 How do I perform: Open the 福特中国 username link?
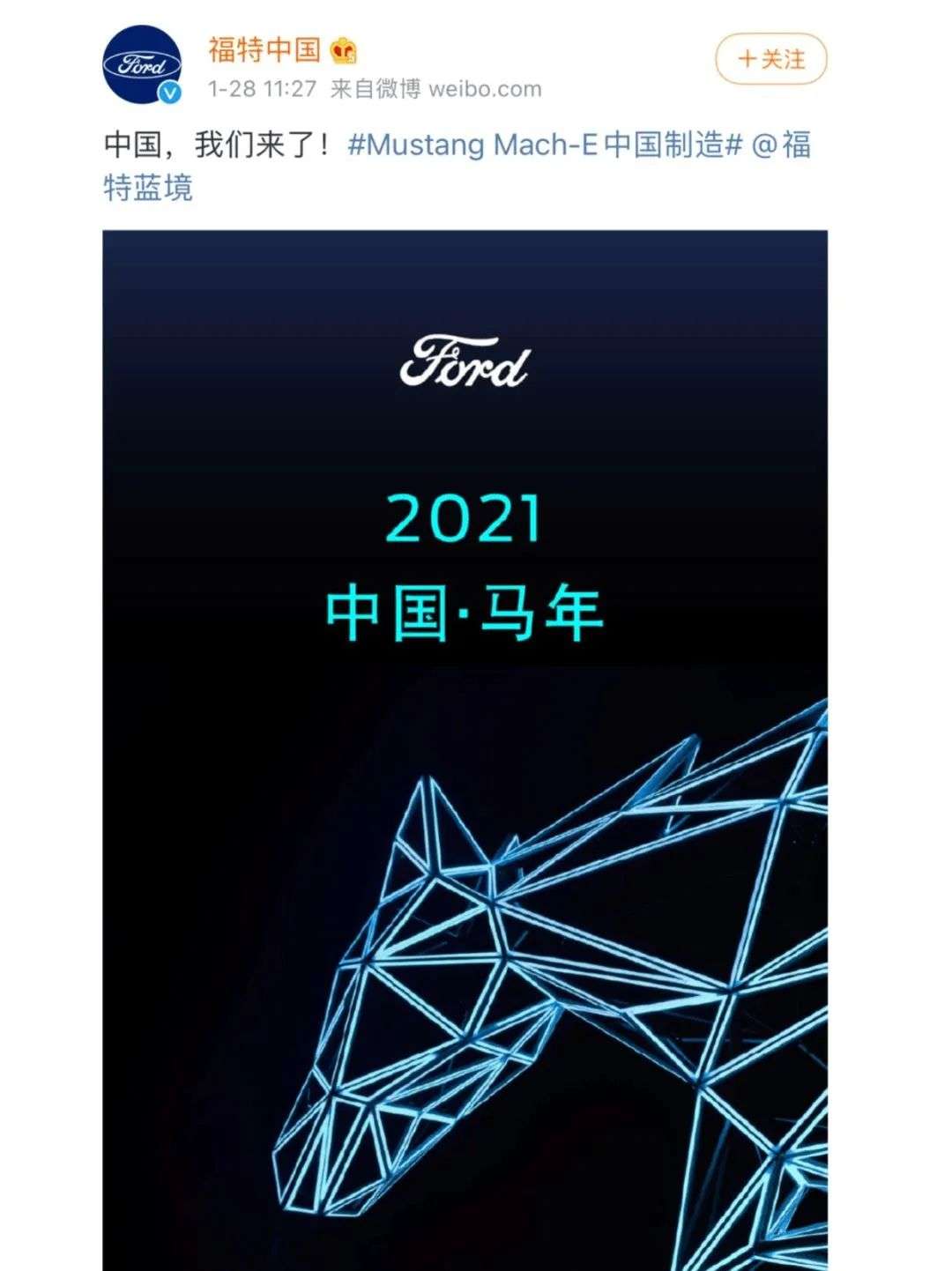pos(264,49)
